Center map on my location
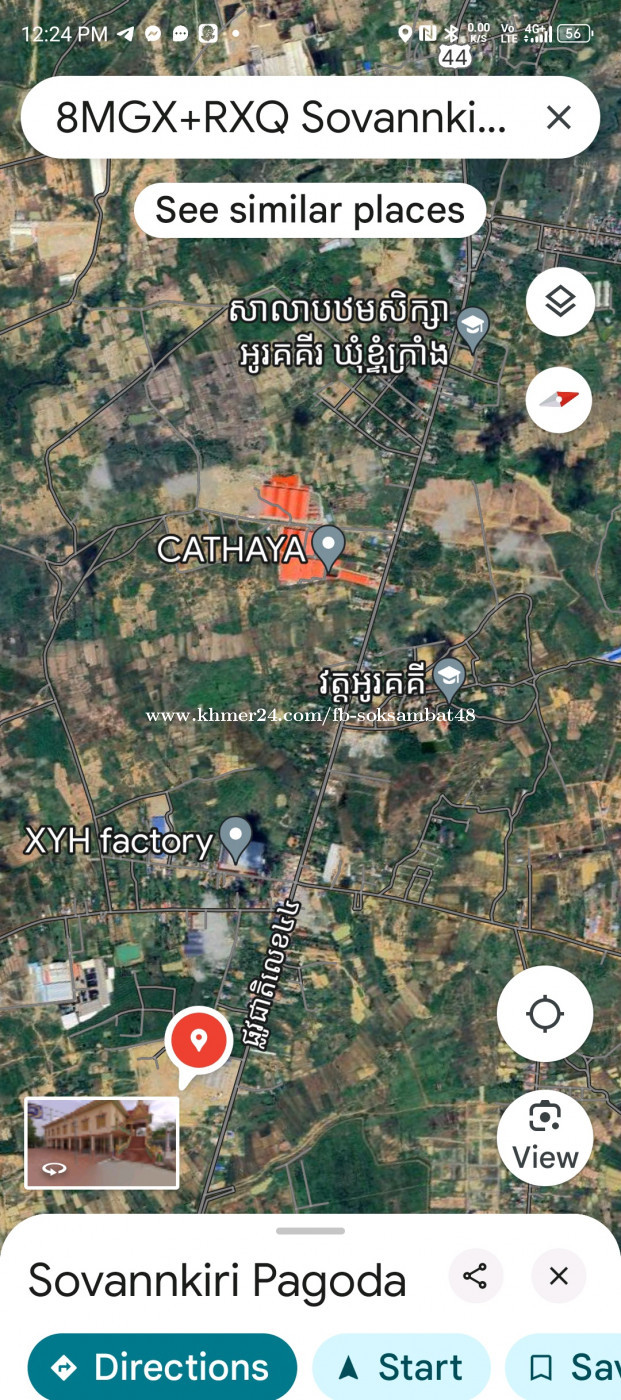This screenshot has height=1400, width=621. click(545, 1014)
